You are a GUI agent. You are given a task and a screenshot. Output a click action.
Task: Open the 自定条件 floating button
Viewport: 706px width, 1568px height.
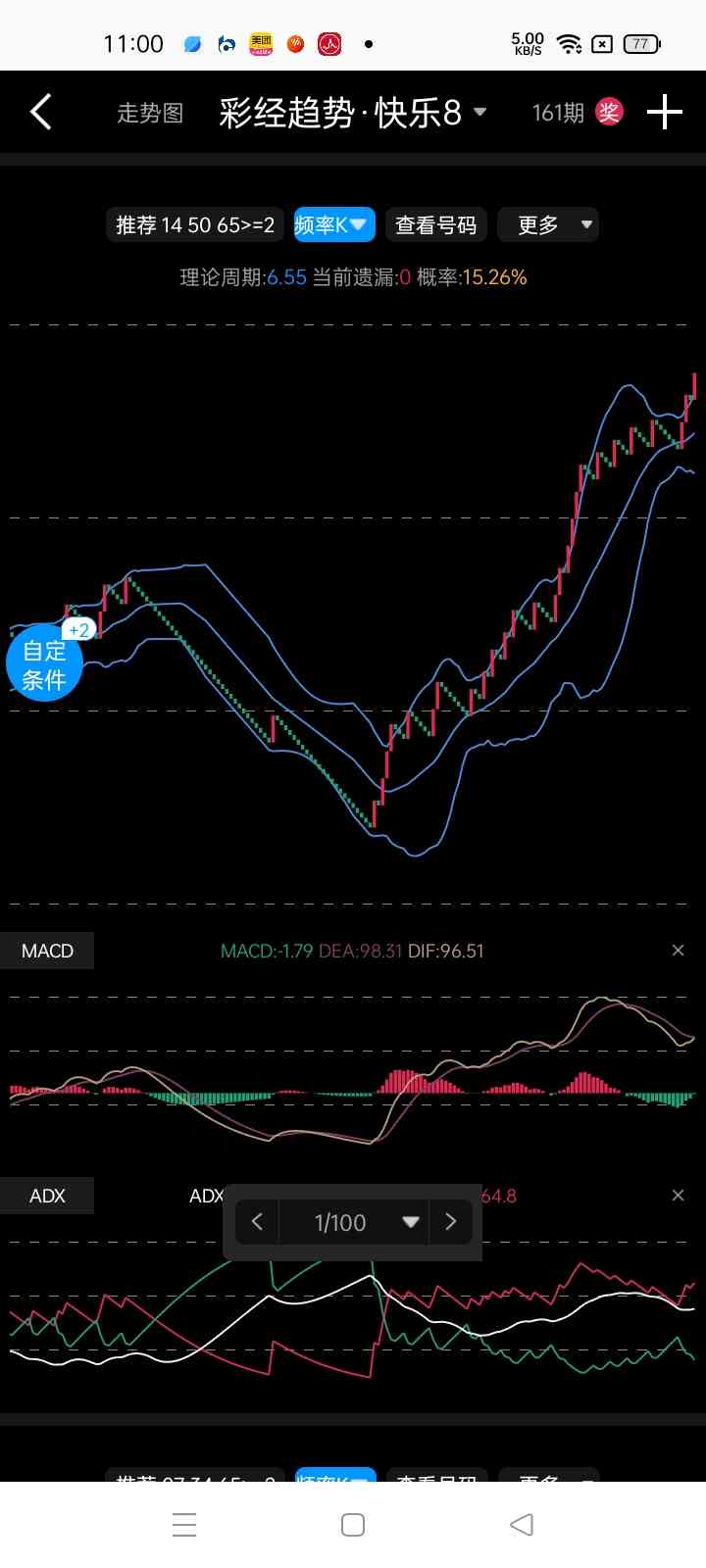tap(44, 664)
